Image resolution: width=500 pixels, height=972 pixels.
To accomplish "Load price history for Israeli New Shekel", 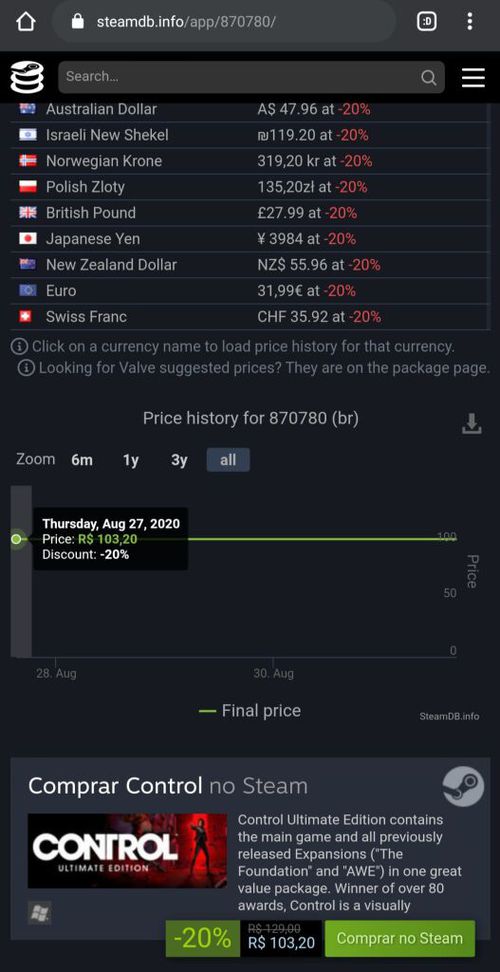I will pyautogui.click(x=107, y=135).
